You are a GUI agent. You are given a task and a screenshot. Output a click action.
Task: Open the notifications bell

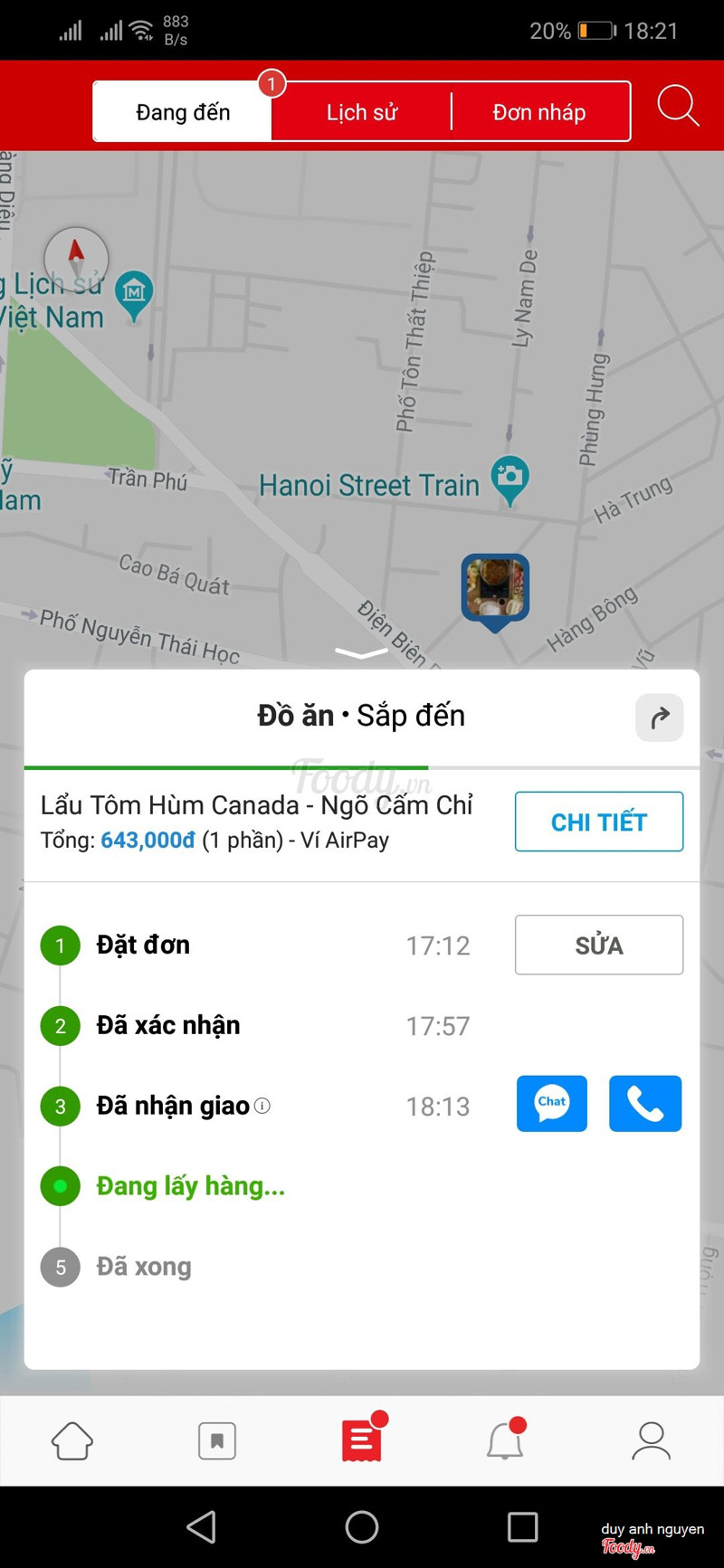505,1440
